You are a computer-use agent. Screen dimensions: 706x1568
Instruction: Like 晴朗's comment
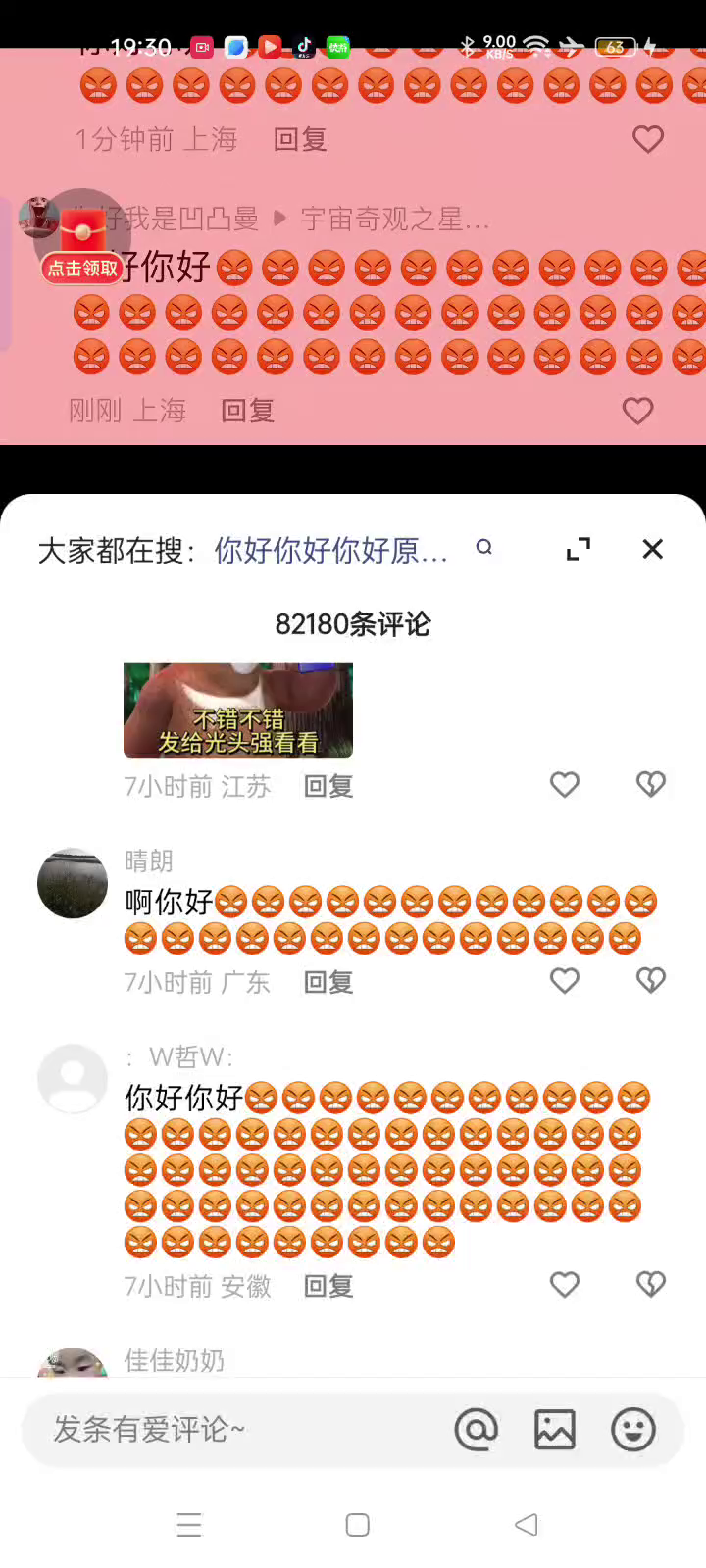coord(565,981)
